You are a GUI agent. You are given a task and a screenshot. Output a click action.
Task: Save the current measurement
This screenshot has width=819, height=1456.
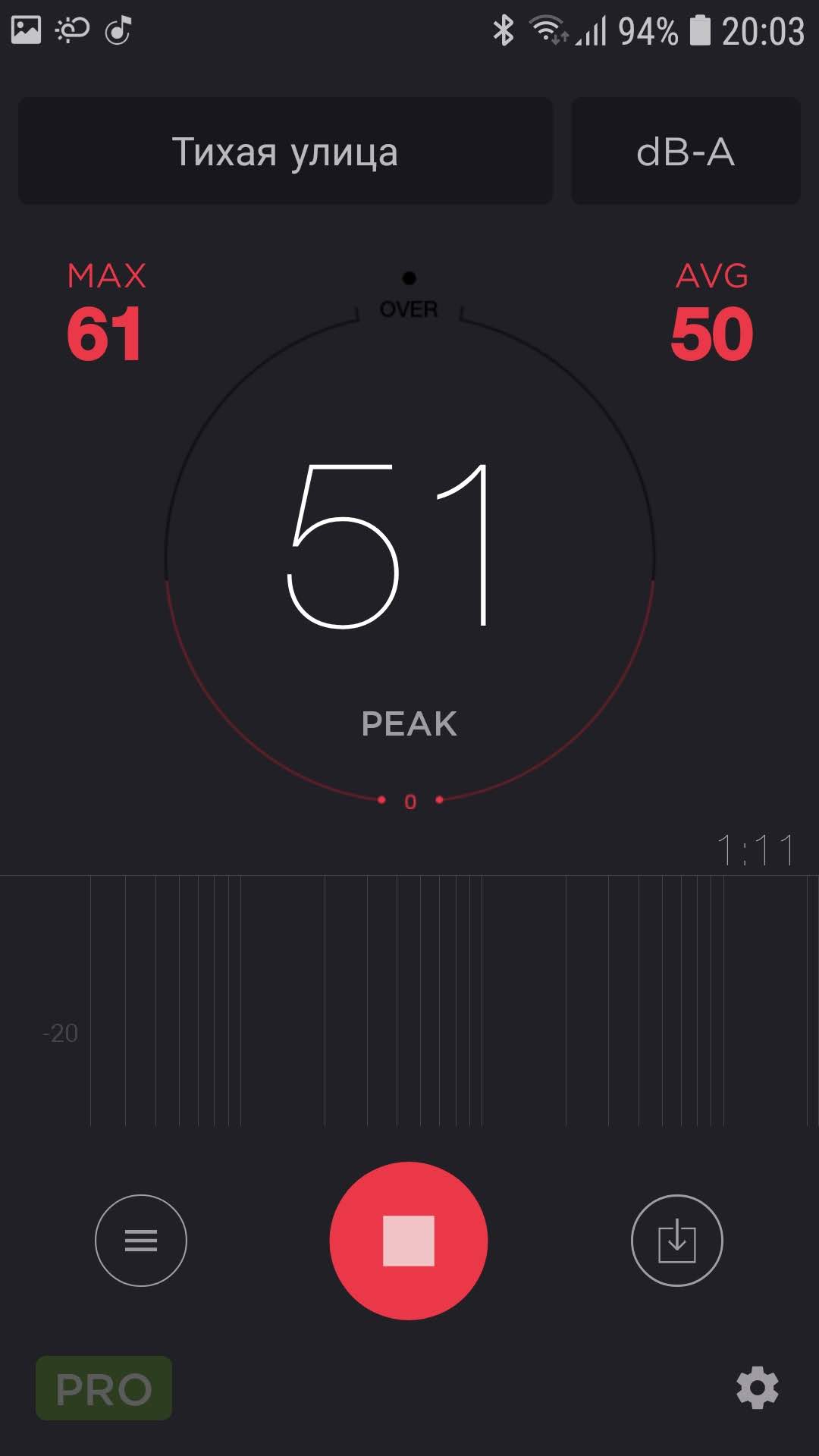coord(676,1241)
